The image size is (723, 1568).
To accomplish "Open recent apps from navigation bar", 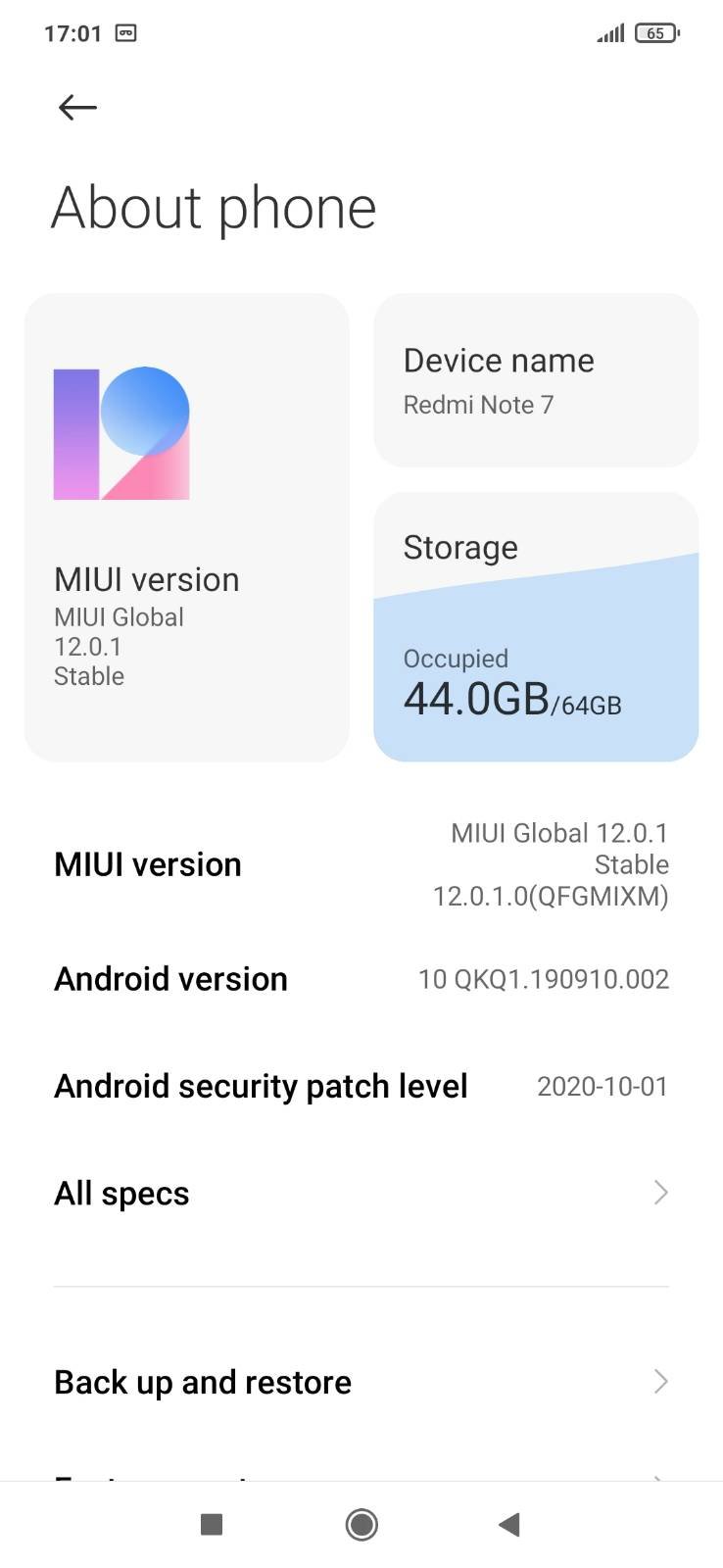I will click(211, 1524).
